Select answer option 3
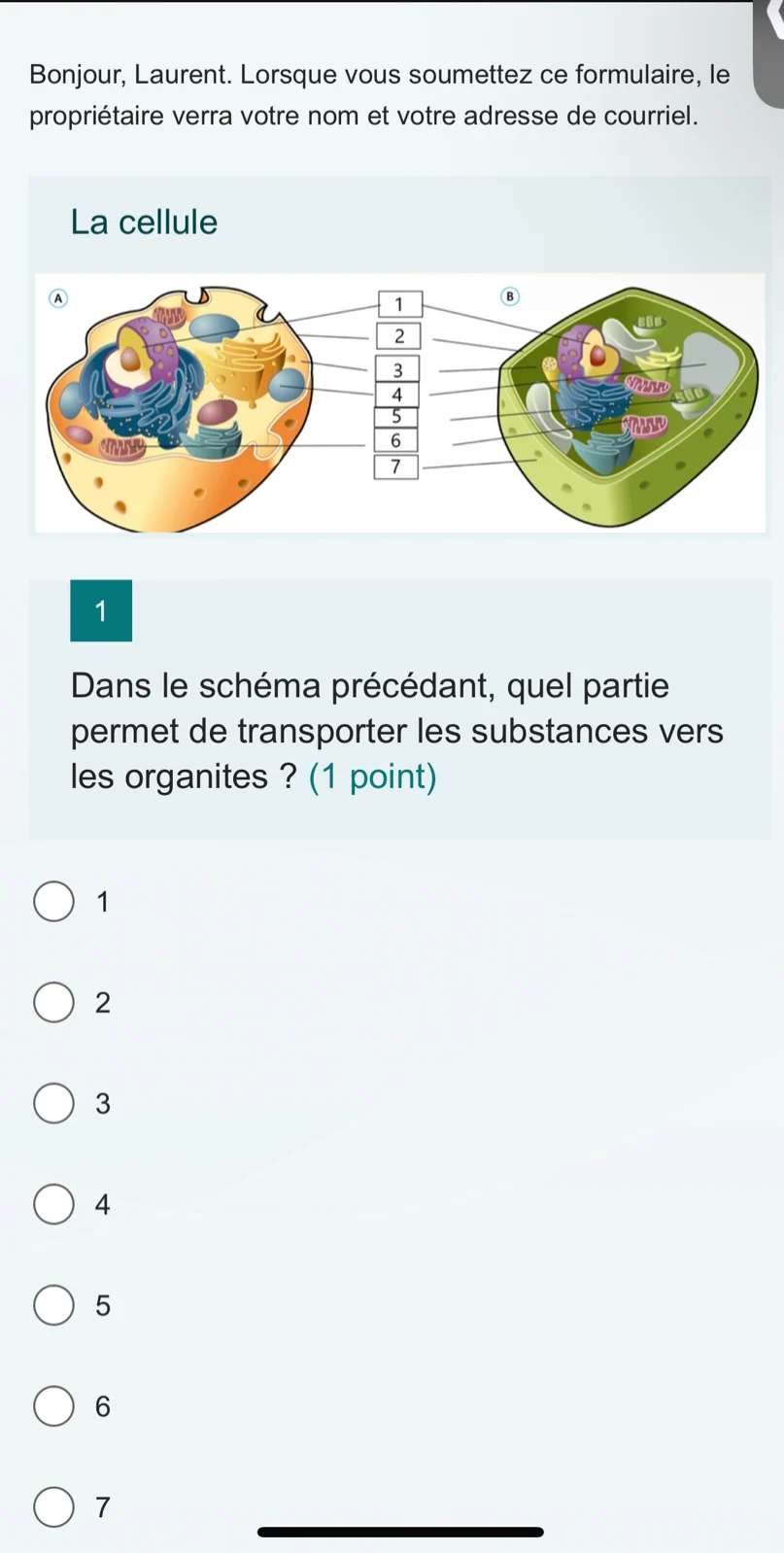This screenshot has width=784, height=1553. point(54,1103)
